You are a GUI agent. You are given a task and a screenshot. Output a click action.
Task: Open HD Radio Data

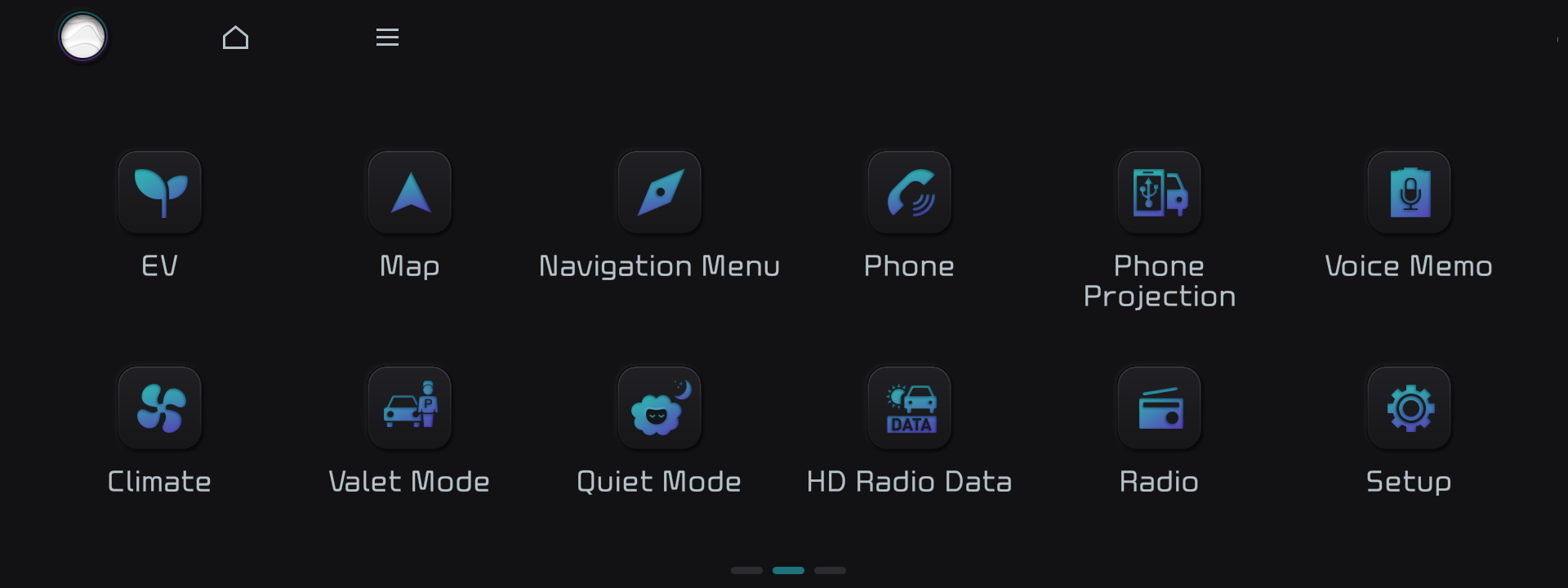pyautogui.click(x=909, y=408)
